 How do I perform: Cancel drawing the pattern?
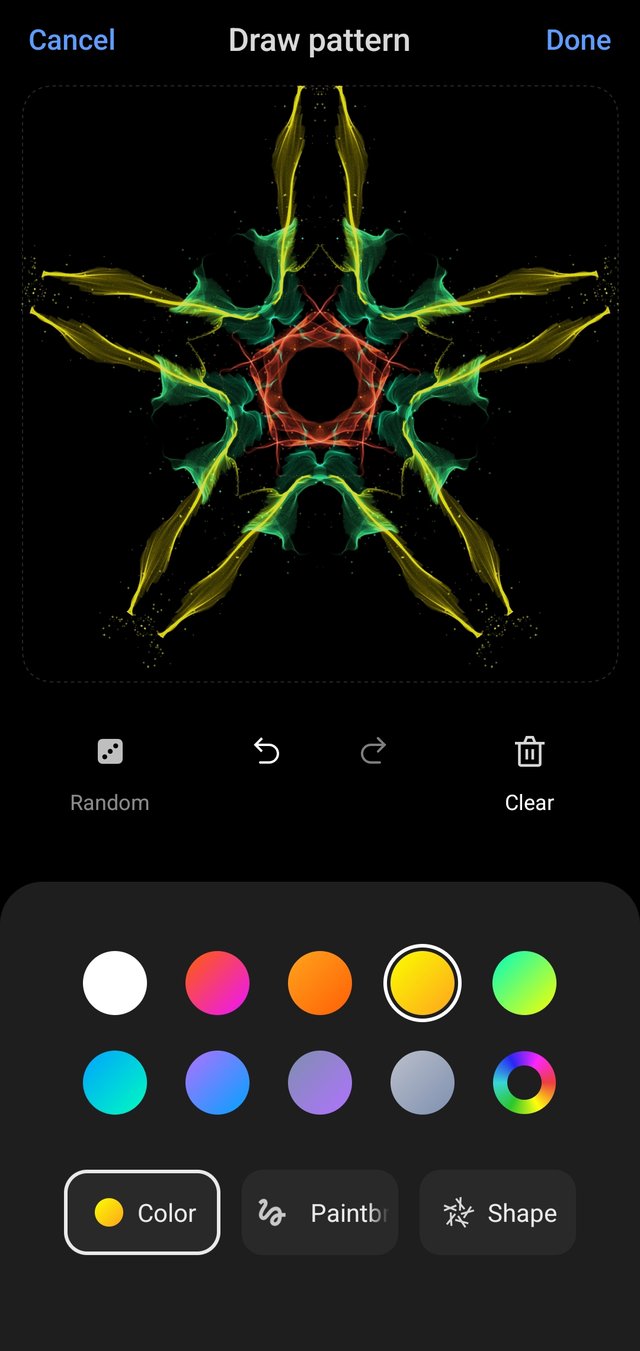pos(72,41)
